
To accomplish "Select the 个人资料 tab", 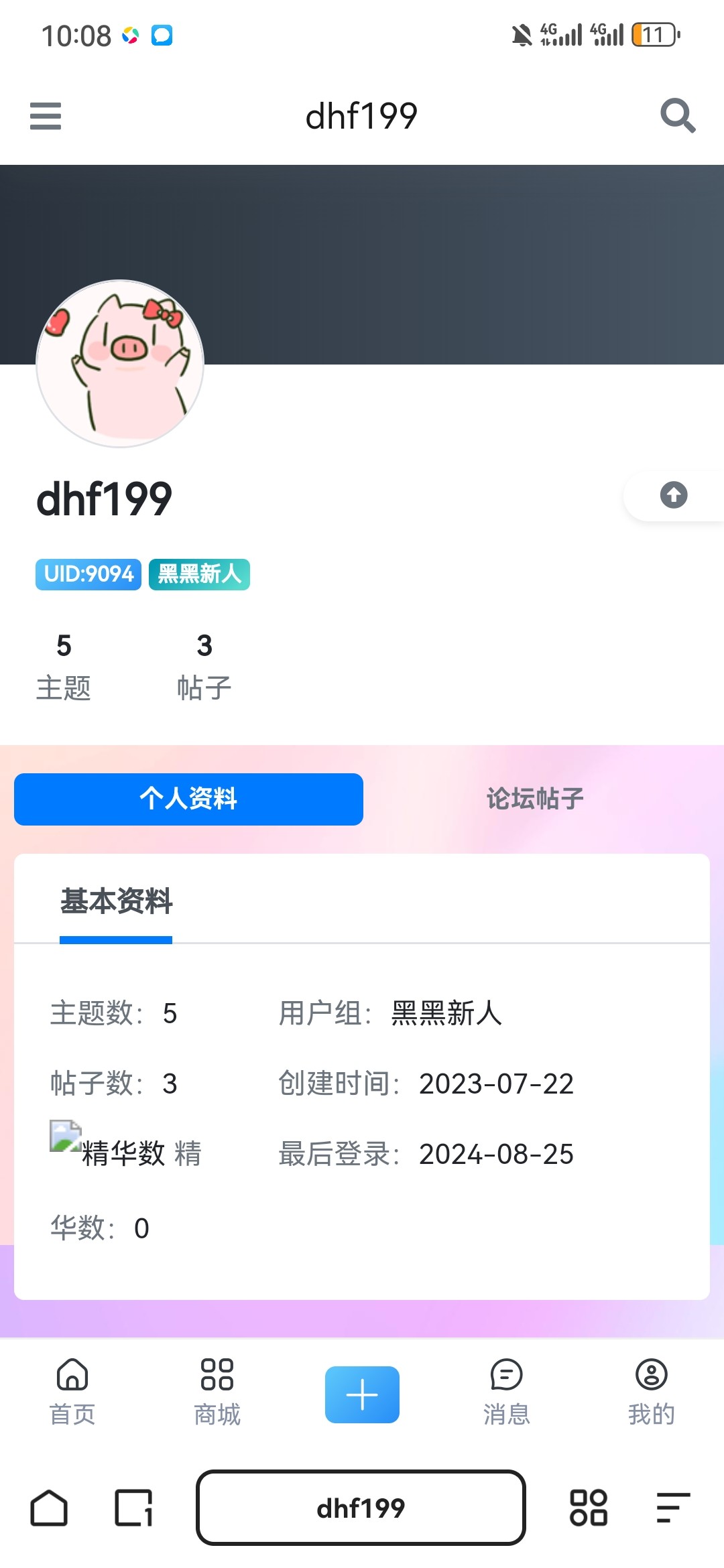I will [x=188, y=799].
